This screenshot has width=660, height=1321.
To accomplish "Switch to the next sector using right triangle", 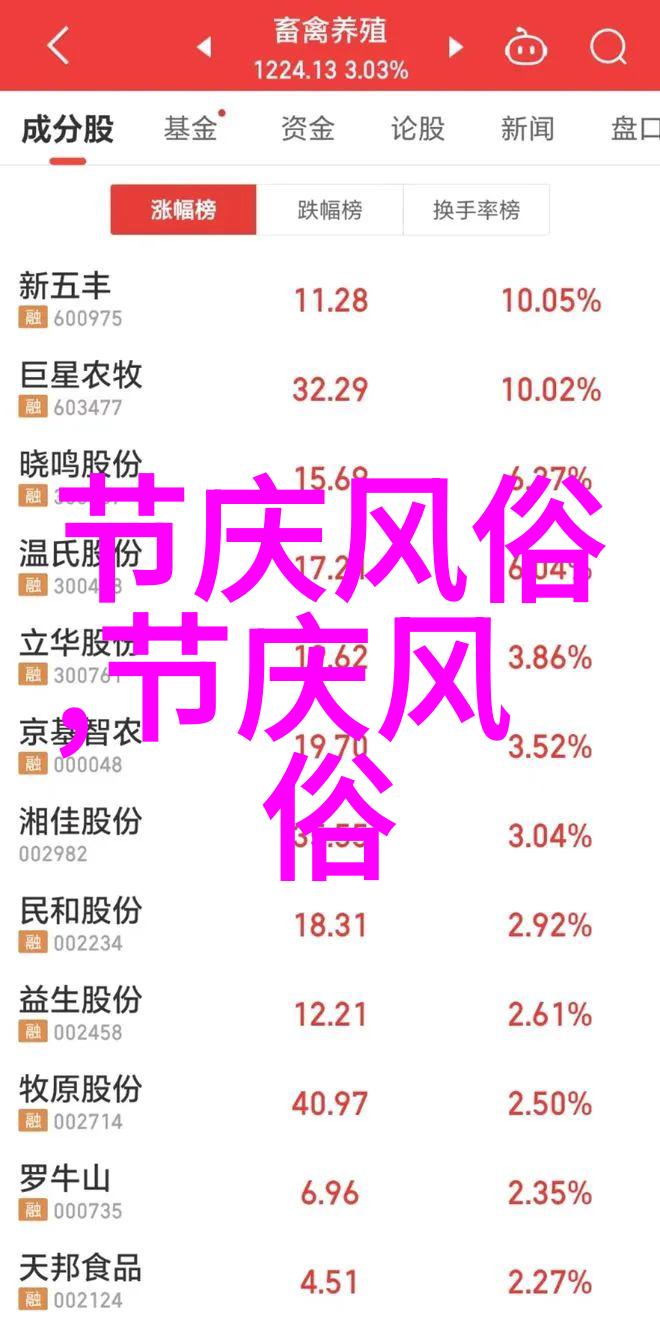I will click(x=456, y=46).
